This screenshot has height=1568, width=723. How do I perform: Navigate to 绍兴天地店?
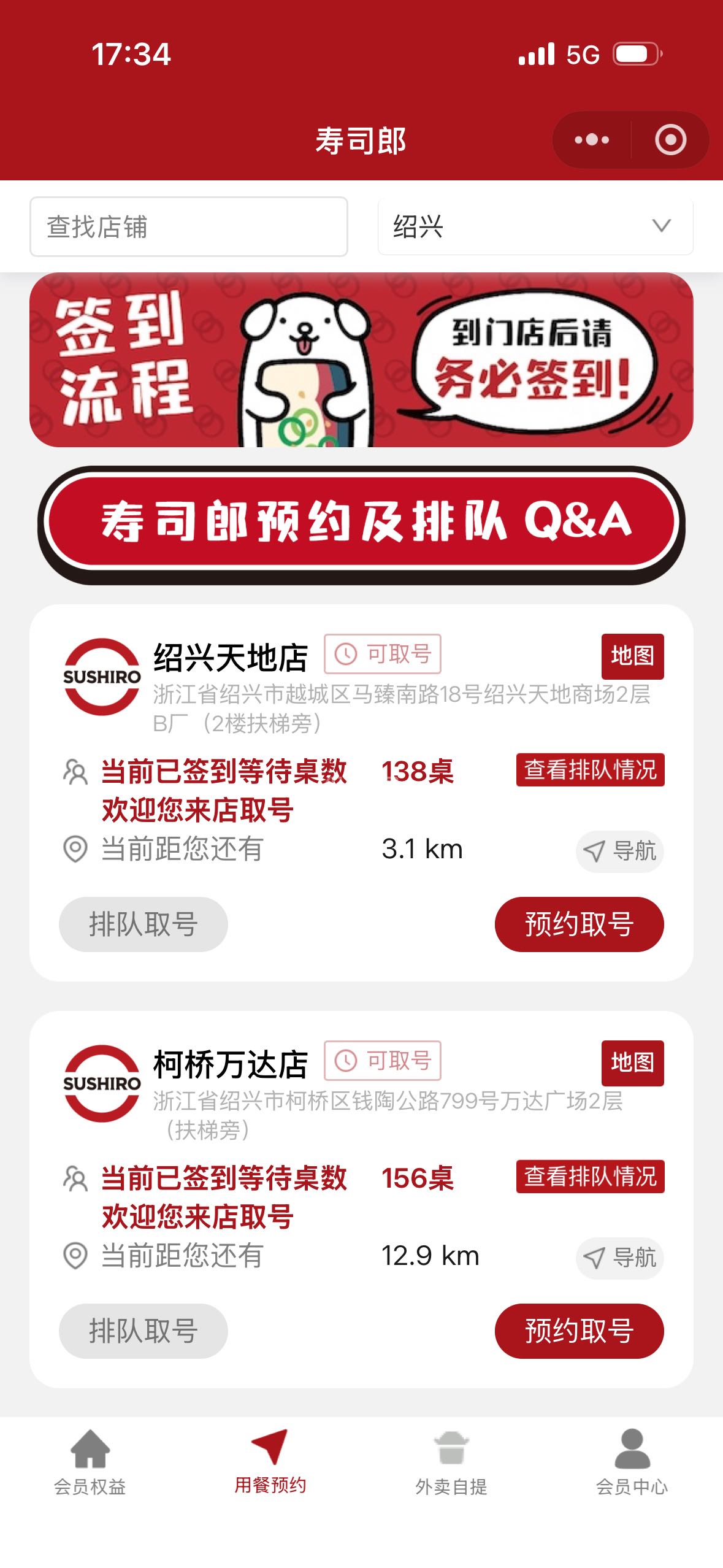pos(620,851)
